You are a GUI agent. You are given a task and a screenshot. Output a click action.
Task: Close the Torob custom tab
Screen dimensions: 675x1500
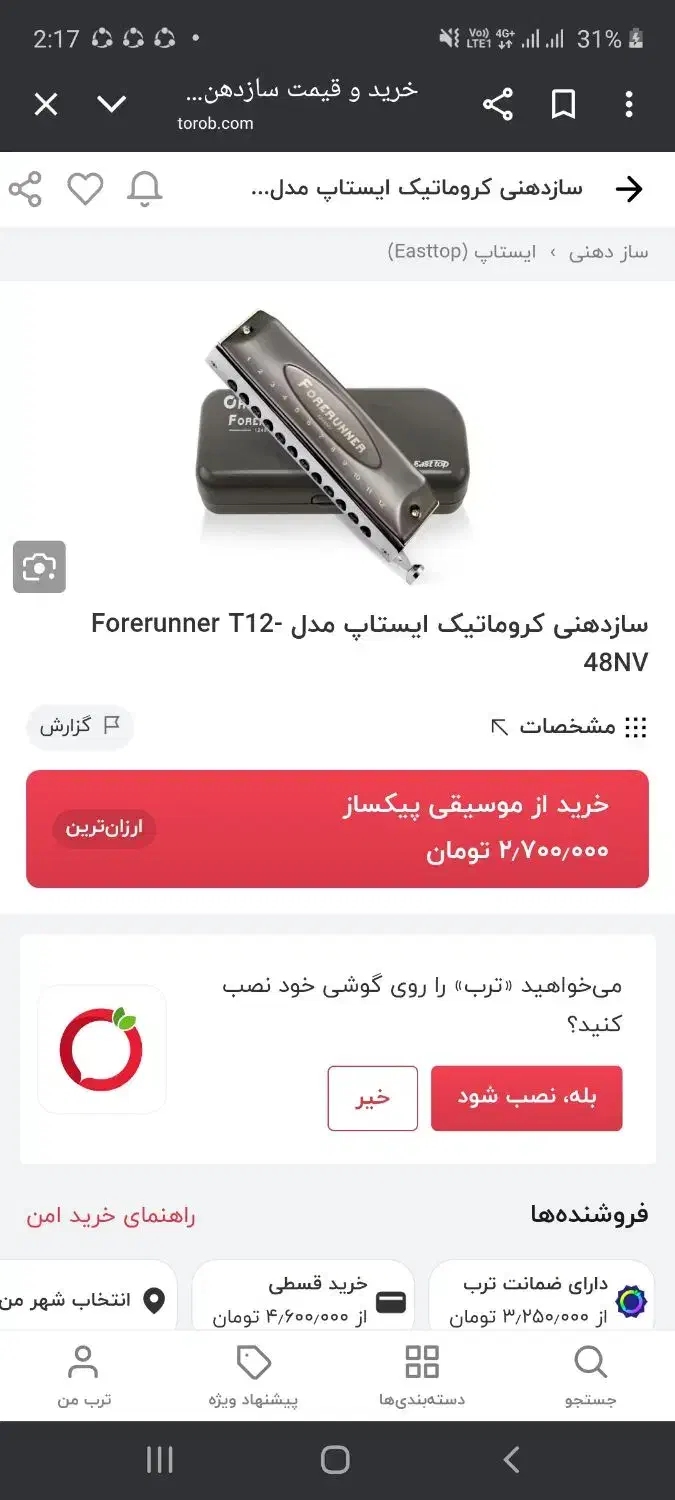[46, 104]
